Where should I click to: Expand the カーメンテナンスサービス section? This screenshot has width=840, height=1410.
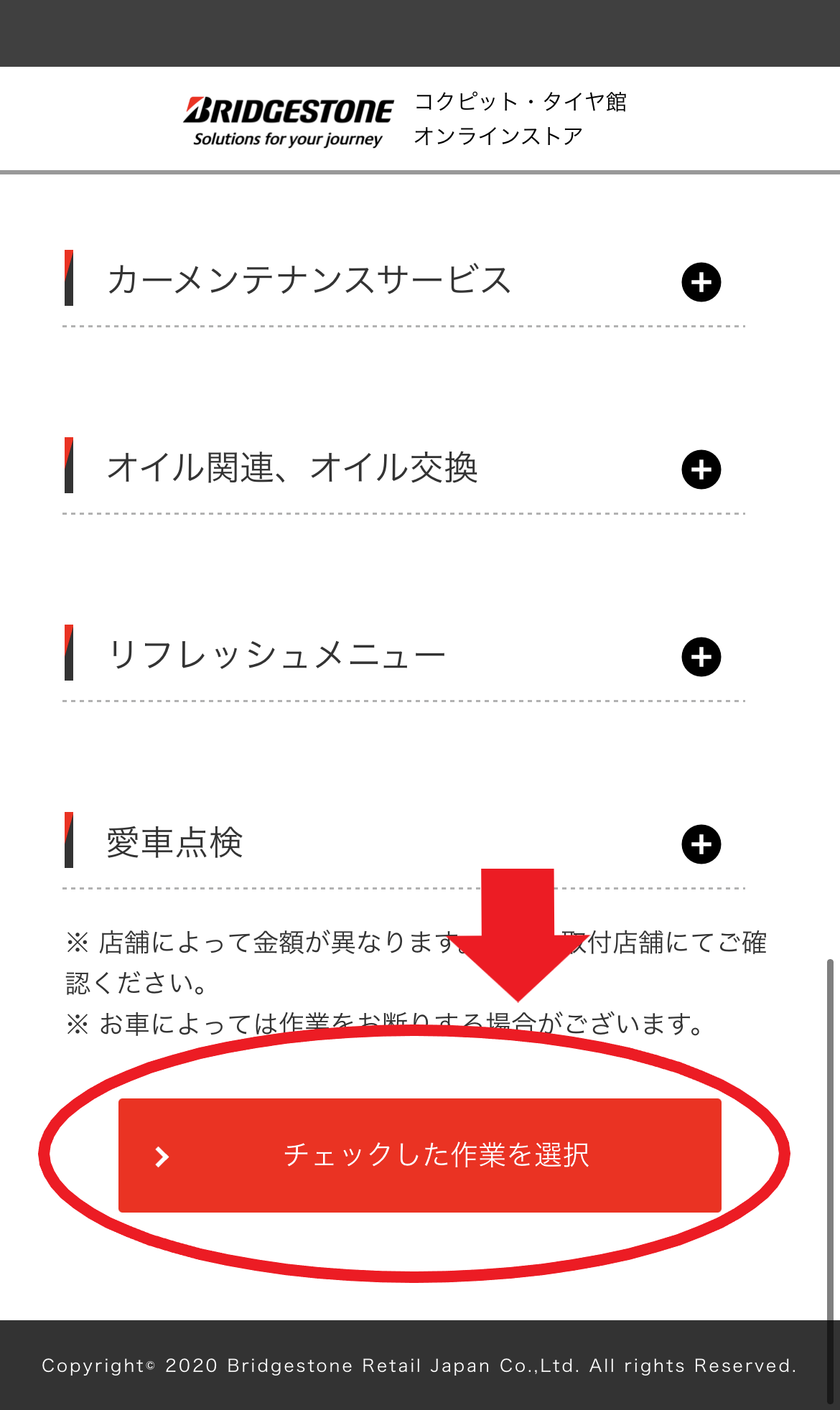(701, 282)
